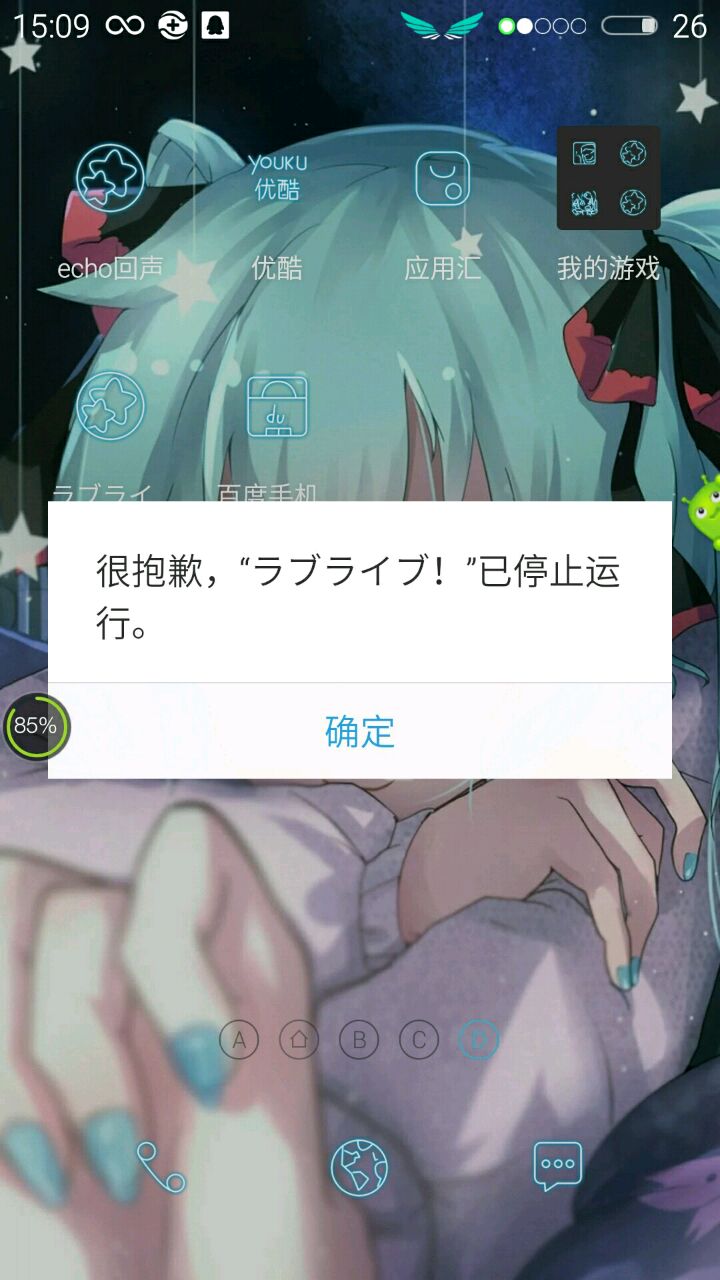This screenshot has height=1280, width=720.
Task: Open the echo回声 app
Action: (x=110, y=180)
